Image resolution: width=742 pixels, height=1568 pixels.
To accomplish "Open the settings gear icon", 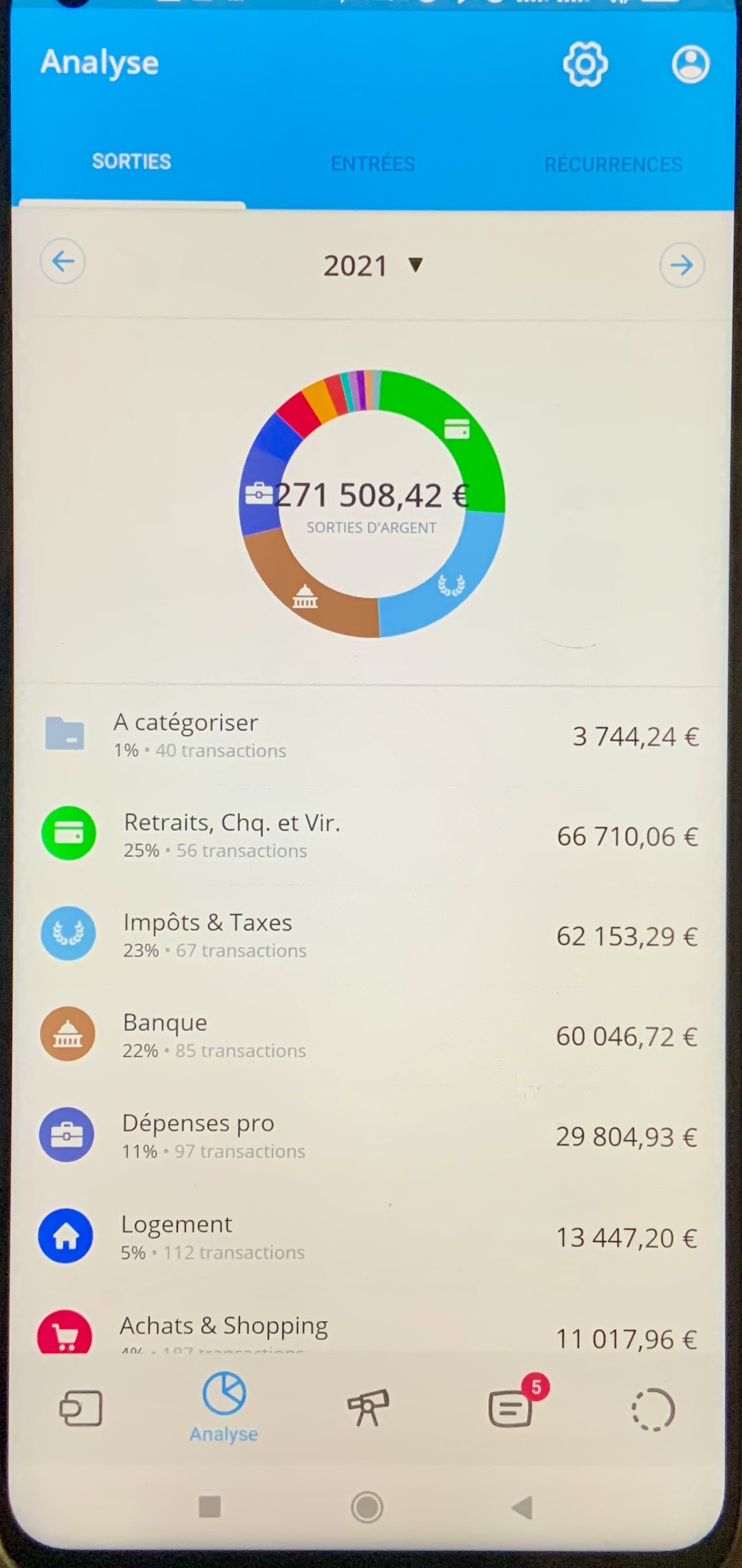I will [584, 64].
